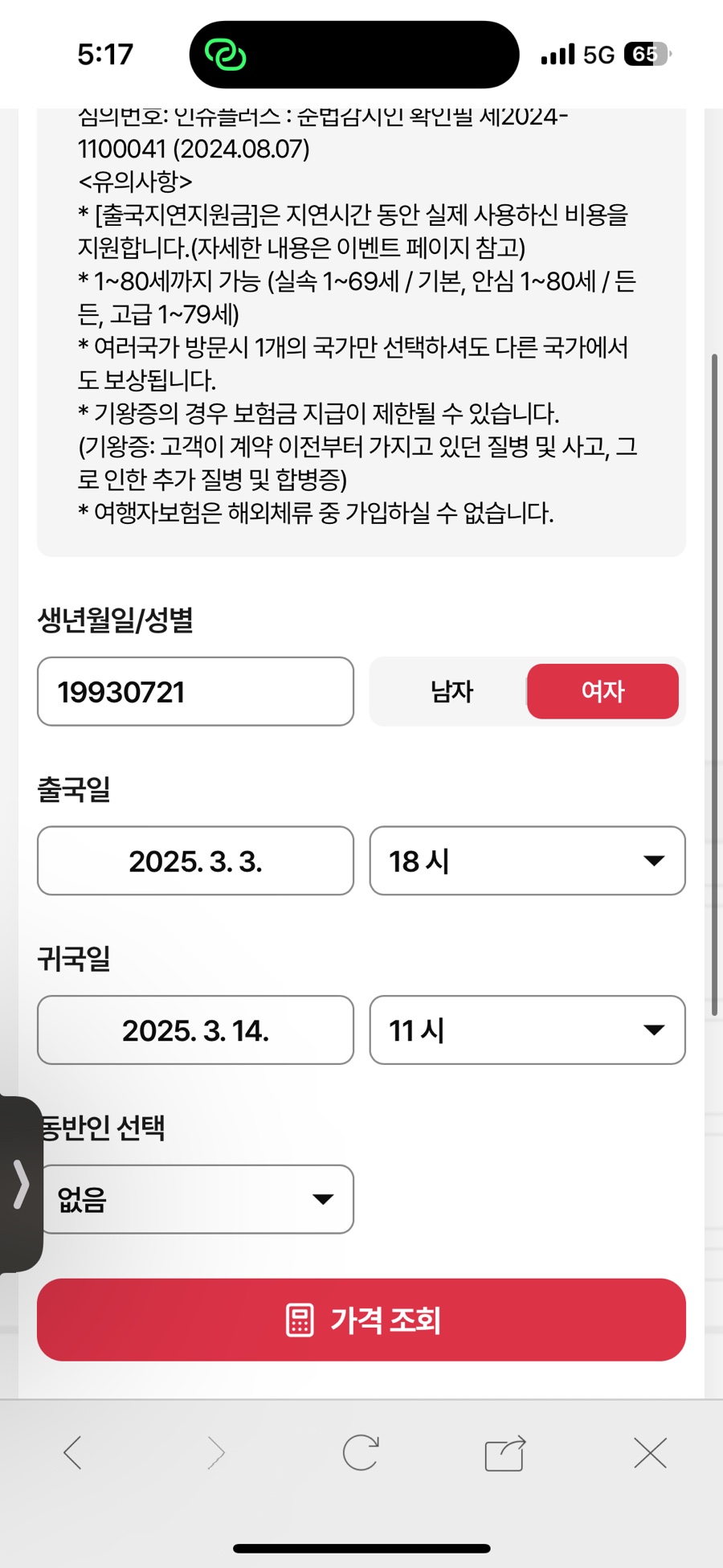Close the in-app browser
Image resolution: width=723 pixels, height=1568 pixels.
pos(650,1453)
